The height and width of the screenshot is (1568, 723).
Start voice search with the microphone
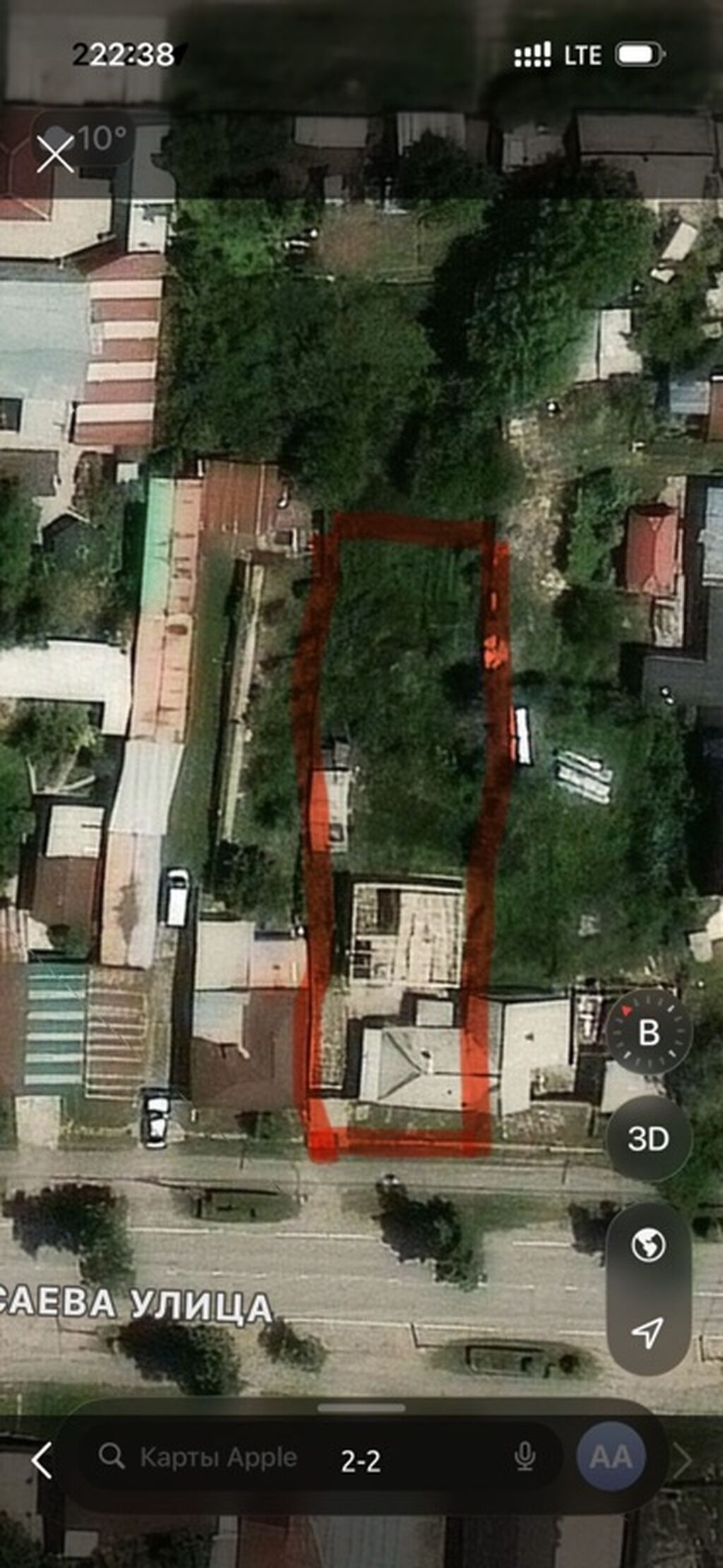(x=524, y=1457)
